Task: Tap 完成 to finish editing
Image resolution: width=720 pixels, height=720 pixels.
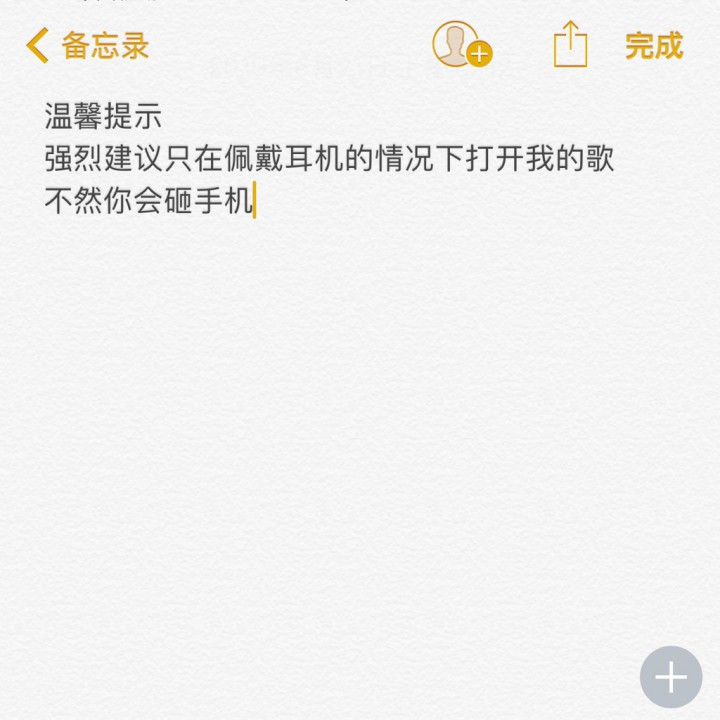Action: tap(654, 46)
